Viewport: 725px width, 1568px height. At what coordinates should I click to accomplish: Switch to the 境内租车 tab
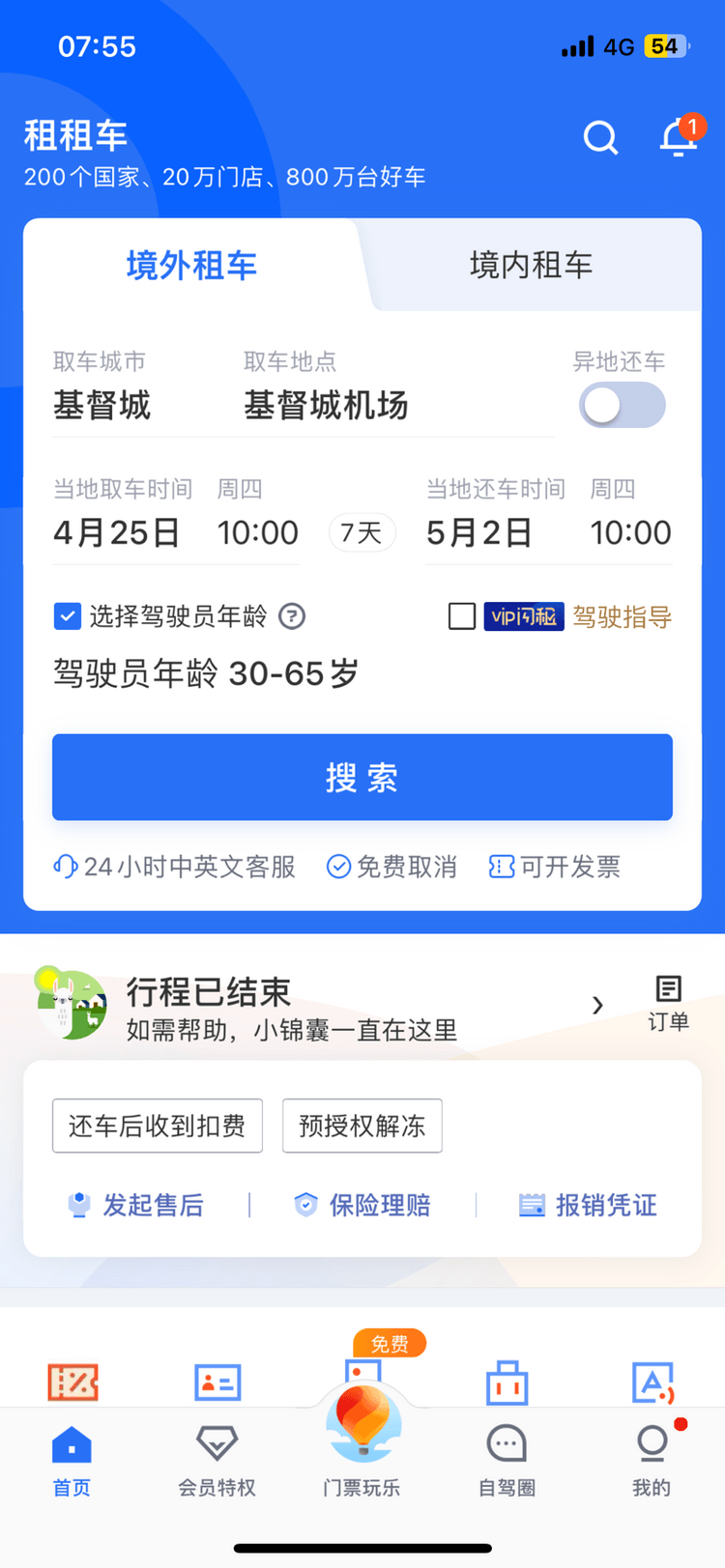(531, 265)
